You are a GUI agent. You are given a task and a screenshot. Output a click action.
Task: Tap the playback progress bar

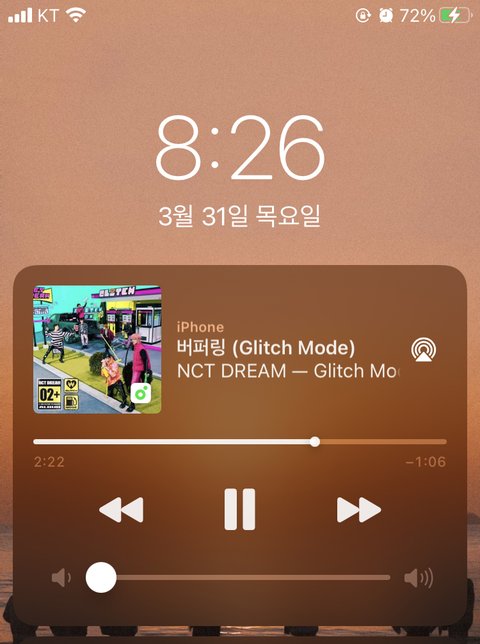[x=240, y=442]
